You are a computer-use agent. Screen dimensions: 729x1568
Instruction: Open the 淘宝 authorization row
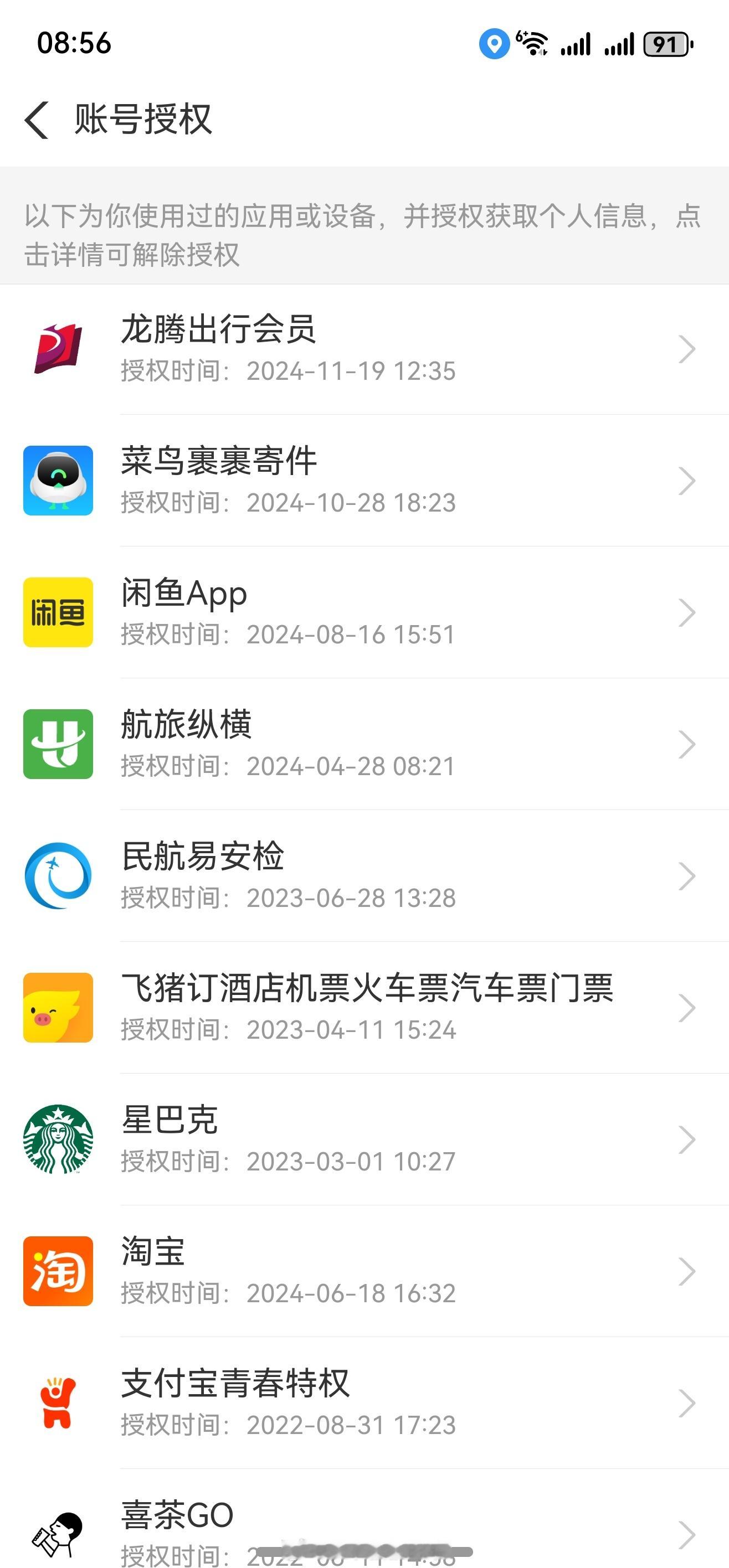[x=364, y=1272]
